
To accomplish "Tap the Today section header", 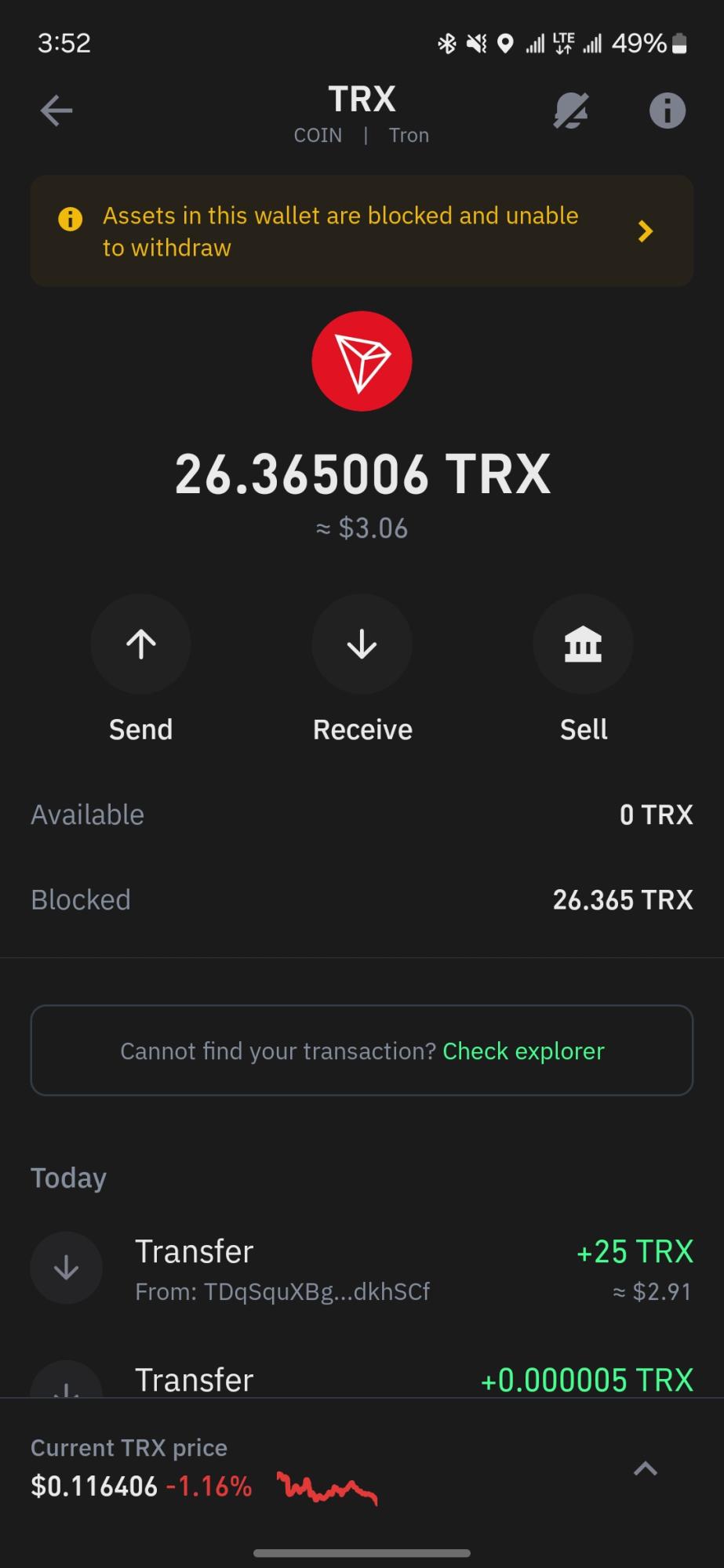I will click(68, 1176).
